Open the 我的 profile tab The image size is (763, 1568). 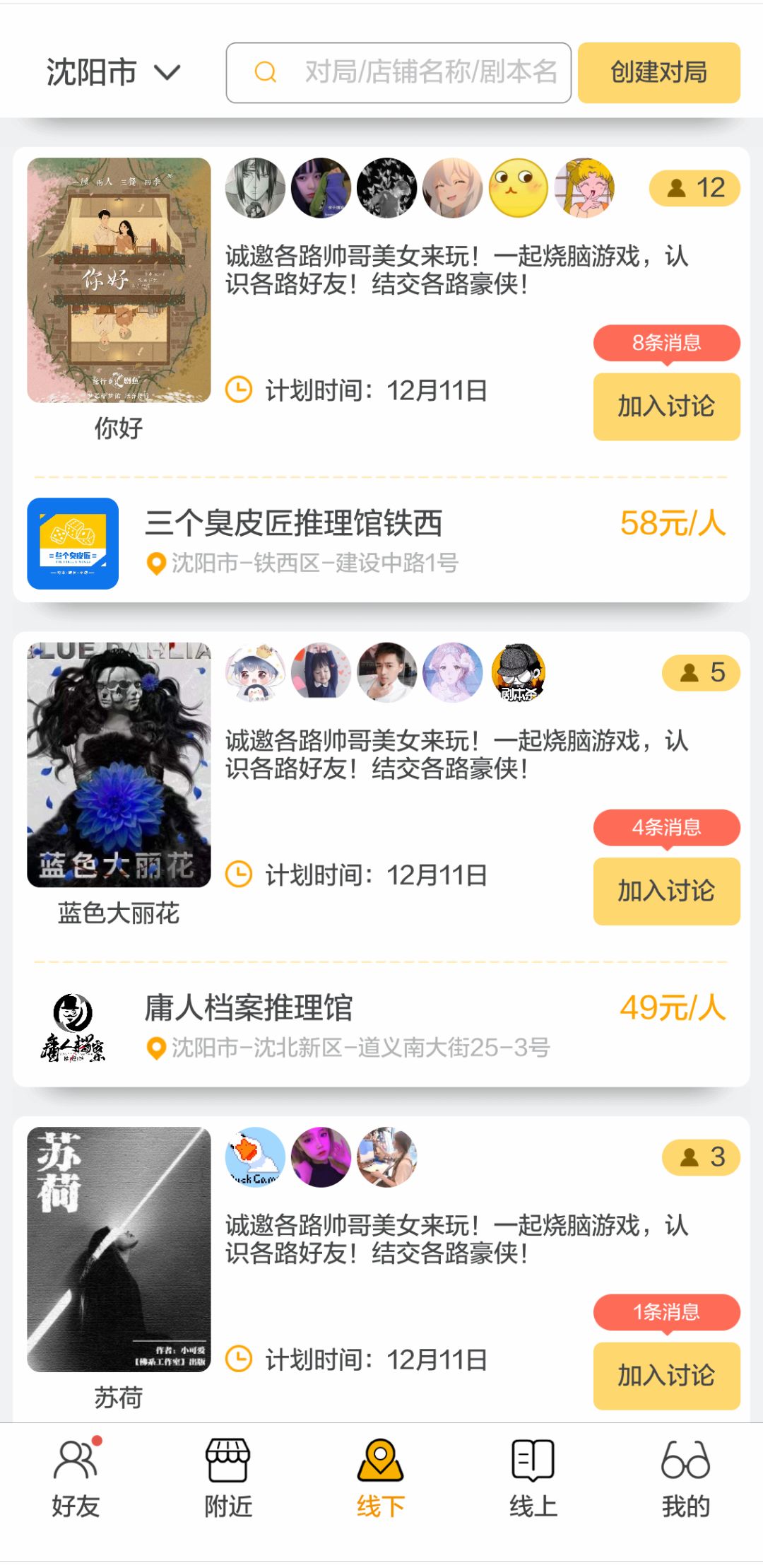pos(685,1479)
